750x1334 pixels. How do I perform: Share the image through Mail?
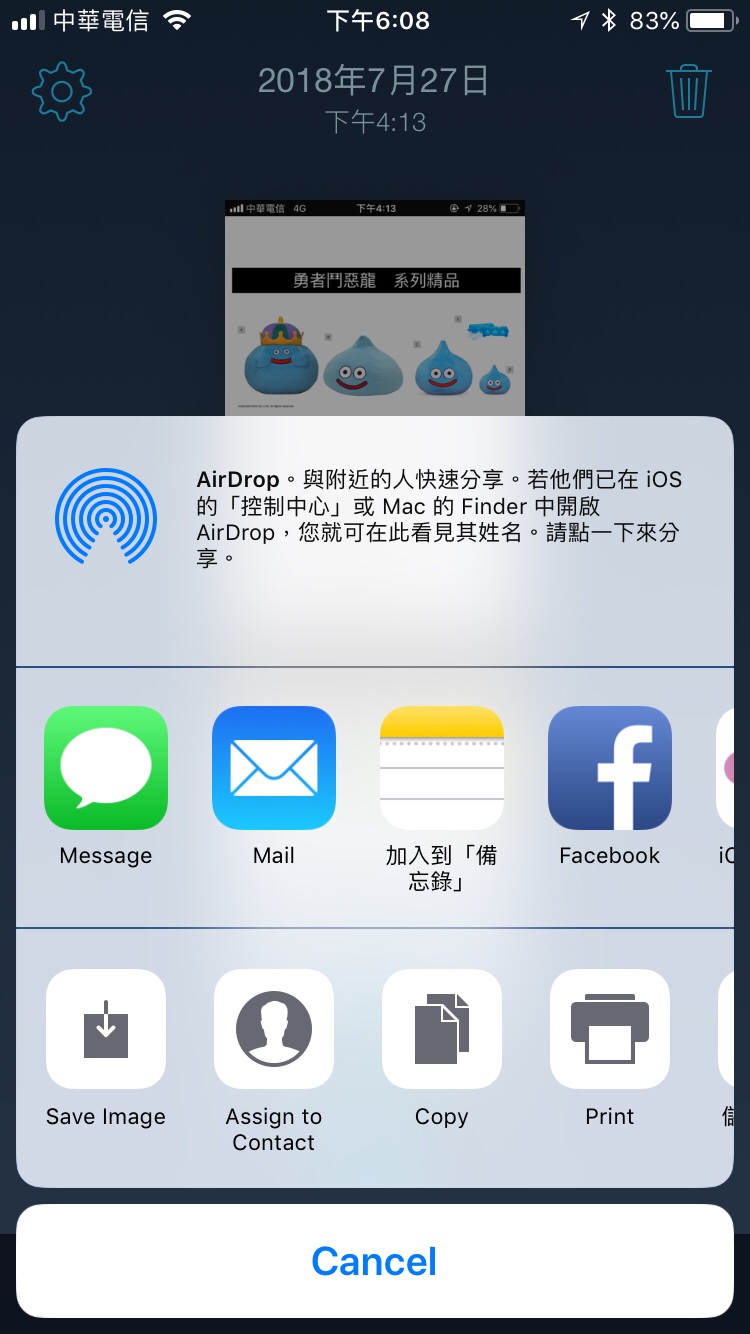click(x=274, y=768)
